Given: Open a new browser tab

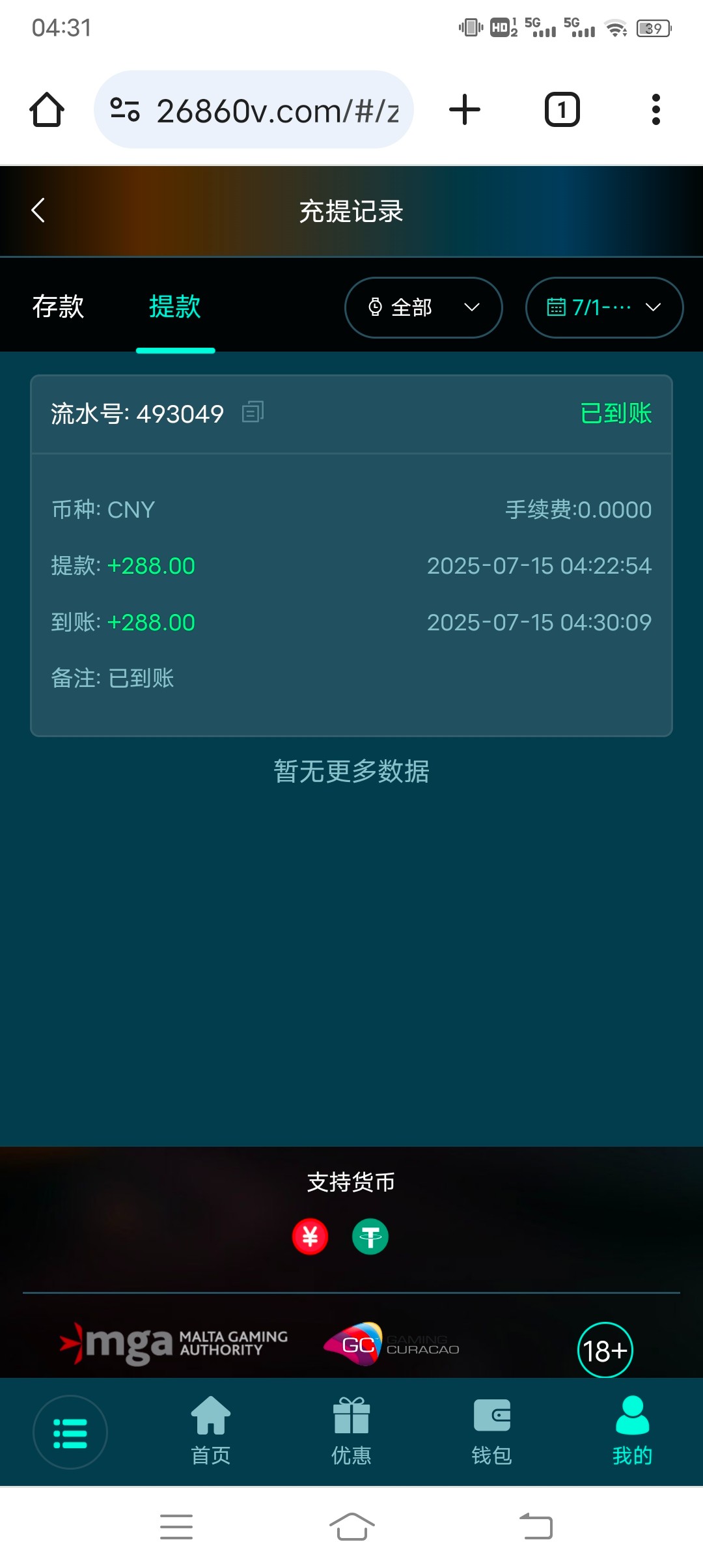Looking at the screenshot, I should pos(465,109).
